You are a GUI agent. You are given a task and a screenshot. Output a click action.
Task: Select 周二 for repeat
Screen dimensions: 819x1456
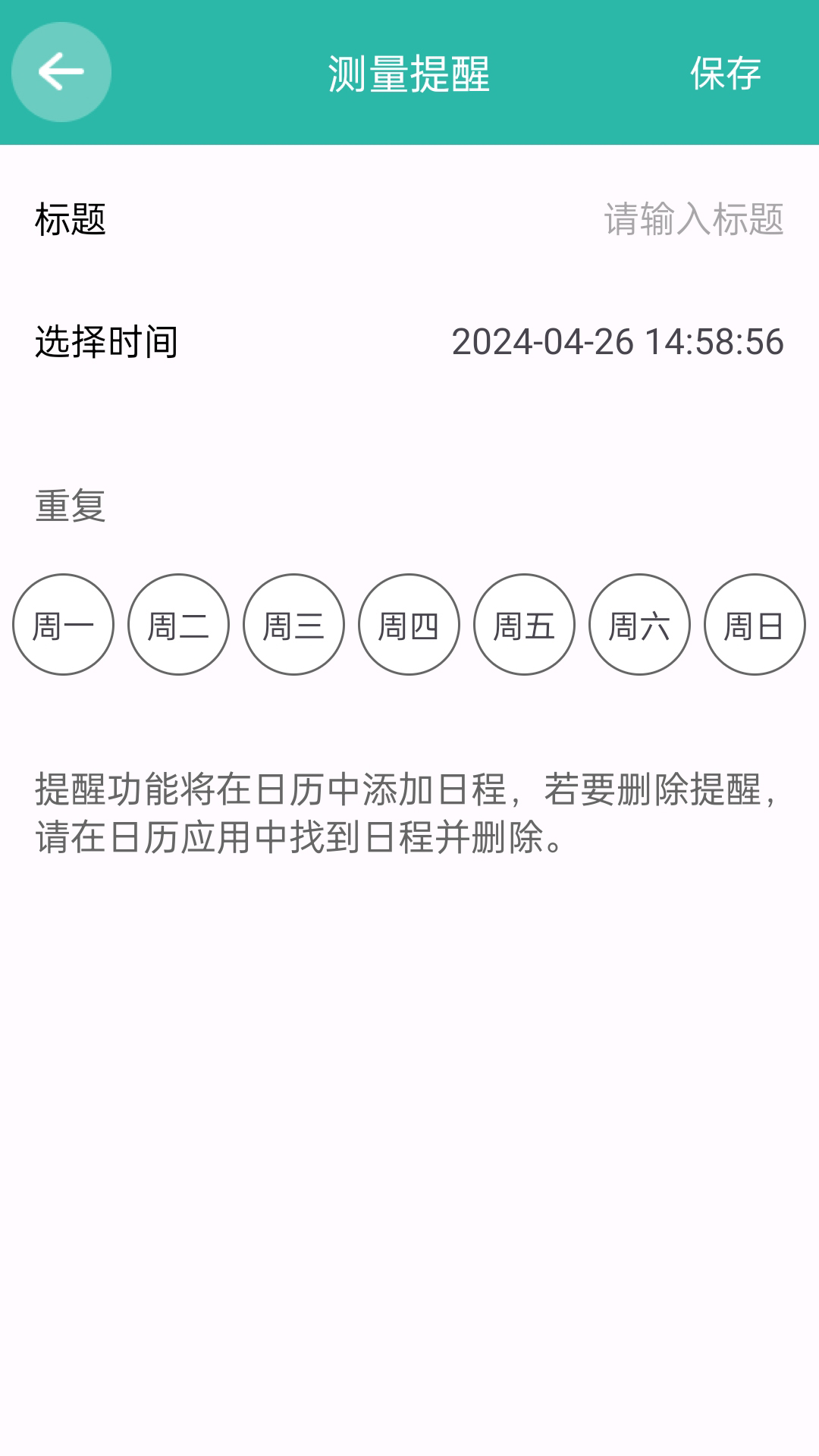[178, 625]
